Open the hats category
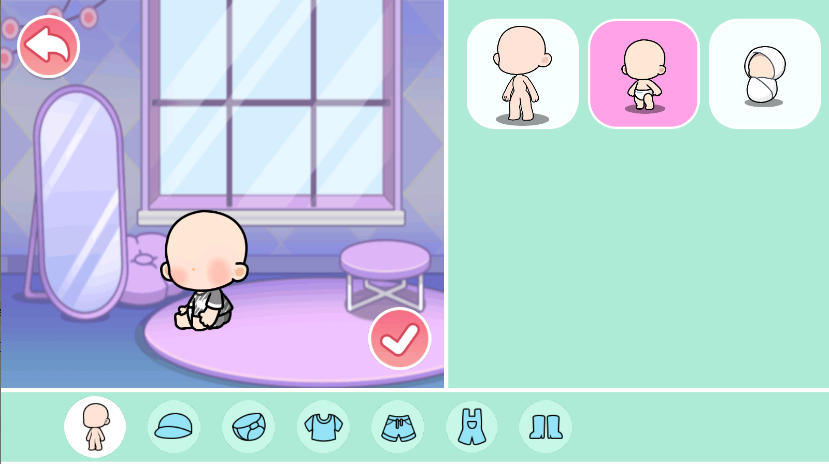829x464 pixels. (174, 427)
